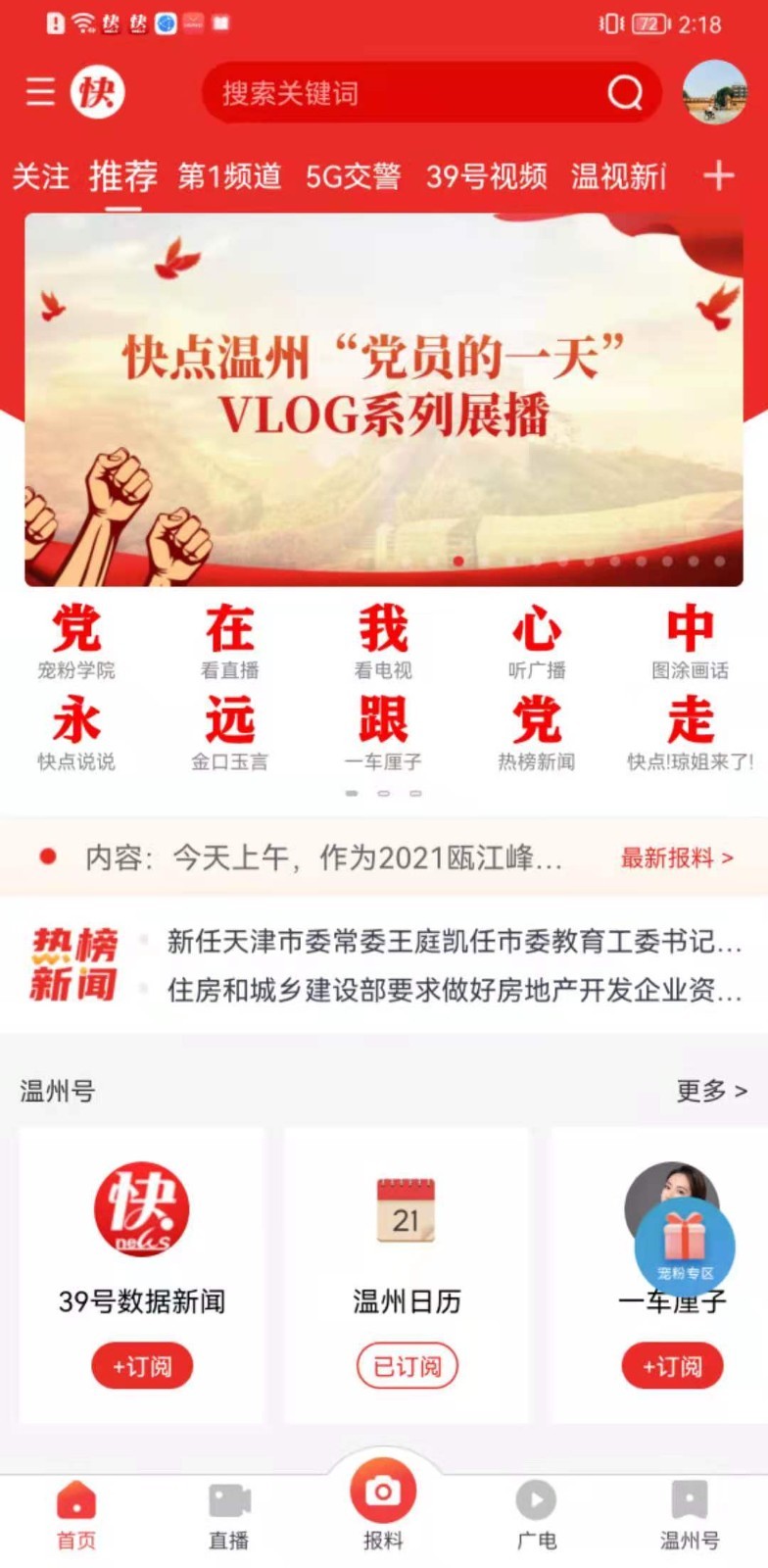Read the 新任天津市委常委王庭凯 headline
Viewport: 768px width, 1568px height.
(x=455, y=942)
